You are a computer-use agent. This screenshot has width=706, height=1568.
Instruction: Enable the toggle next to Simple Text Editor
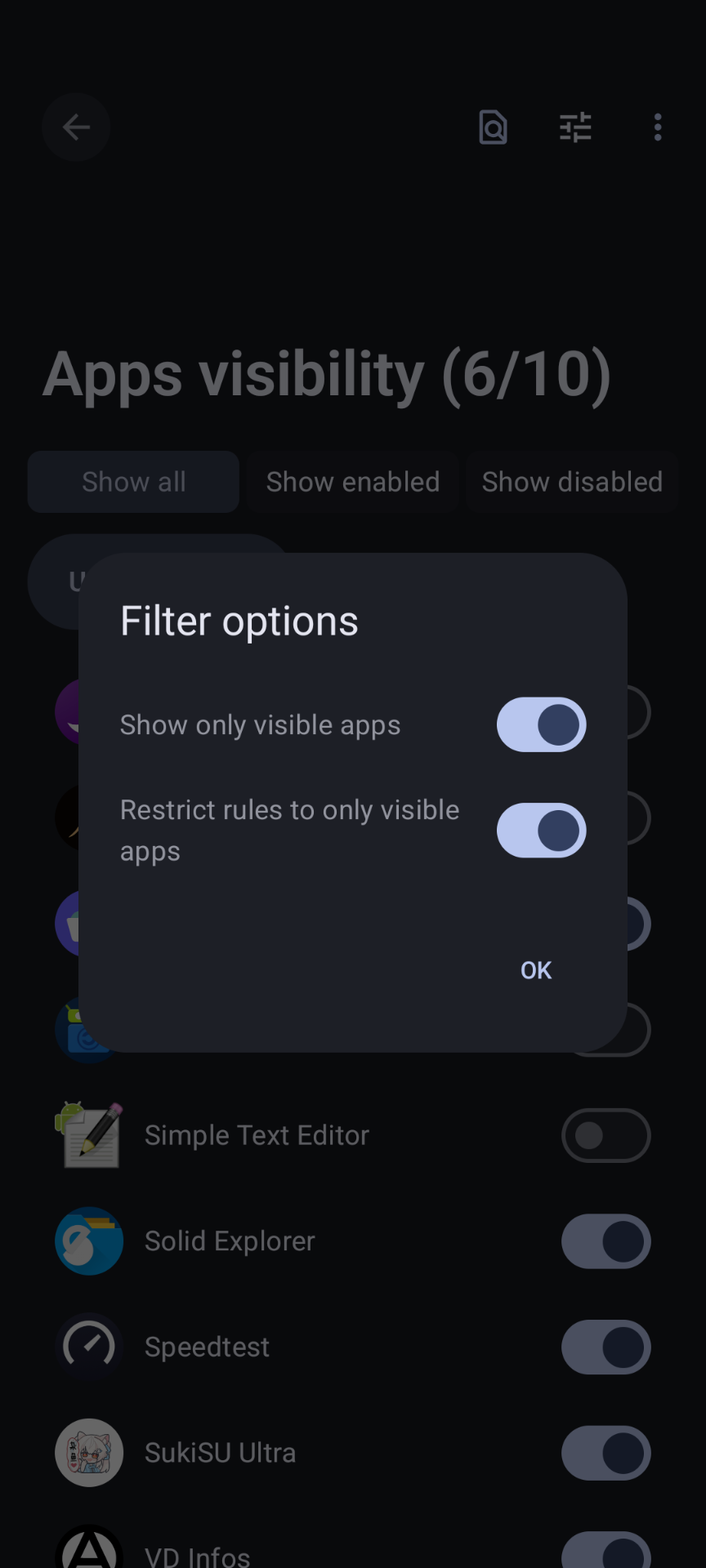(x=605, y=1135)
